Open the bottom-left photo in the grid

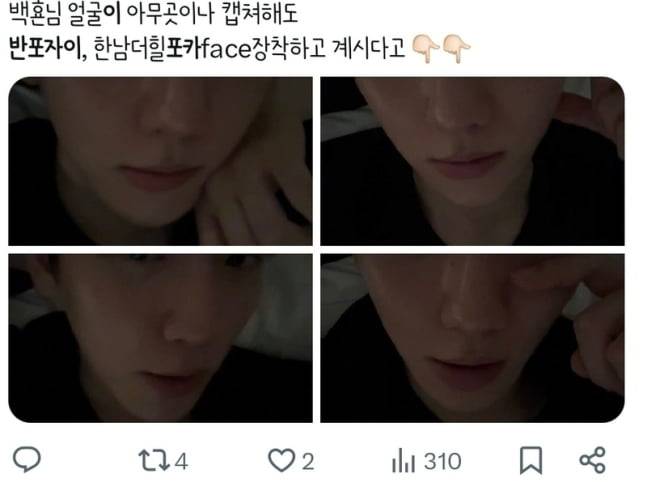coord(160,338)
